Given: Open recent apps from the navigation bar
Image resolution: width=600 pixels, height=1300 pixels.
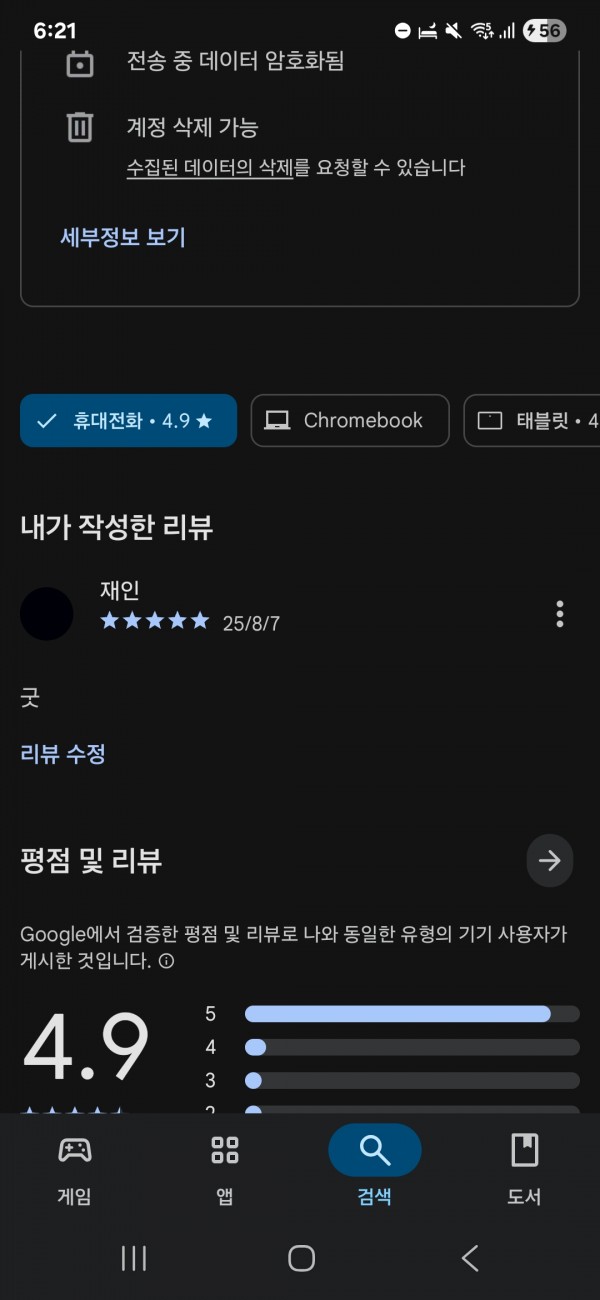Looking at the screenshot, I should coord(134,1258).
